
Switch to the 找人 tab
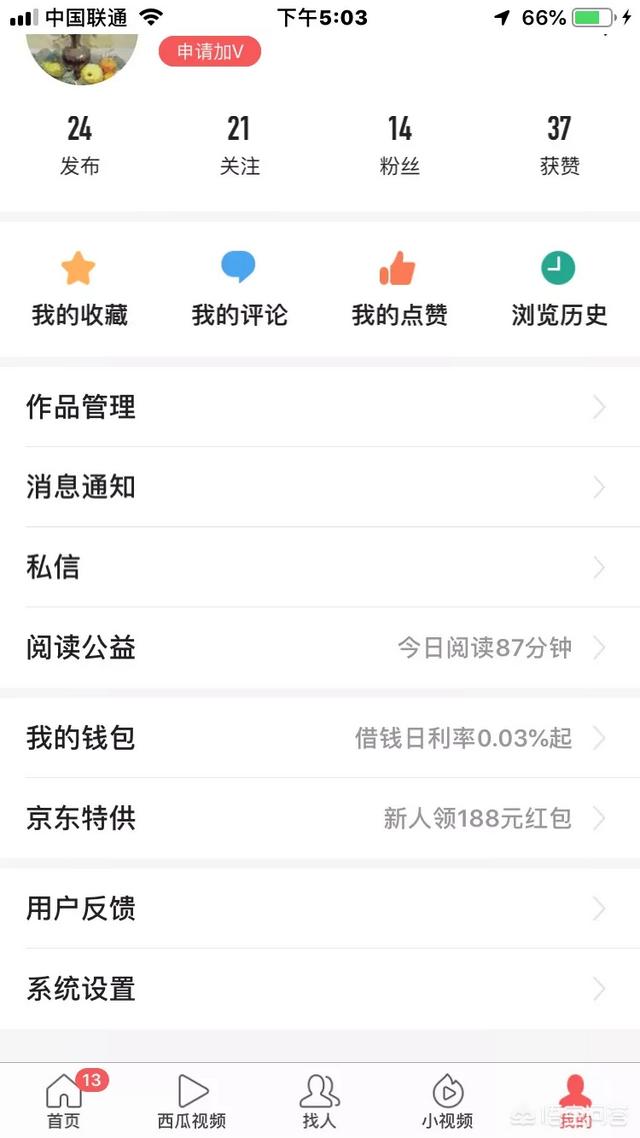(319, 1100)
